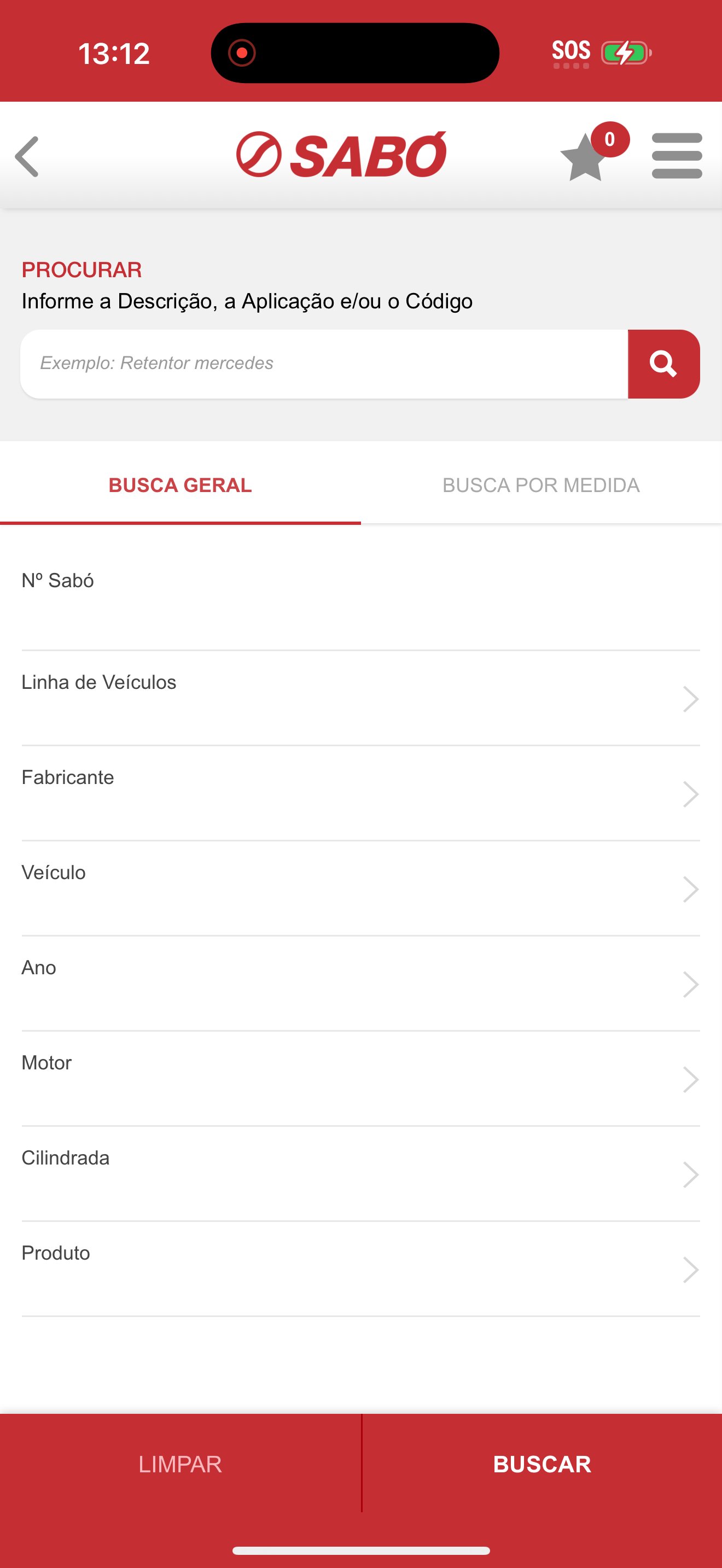Switch to Busca Geral tab
This screenshot has height=1568, width=722.
pyautogui.click(x=180, y=485)
